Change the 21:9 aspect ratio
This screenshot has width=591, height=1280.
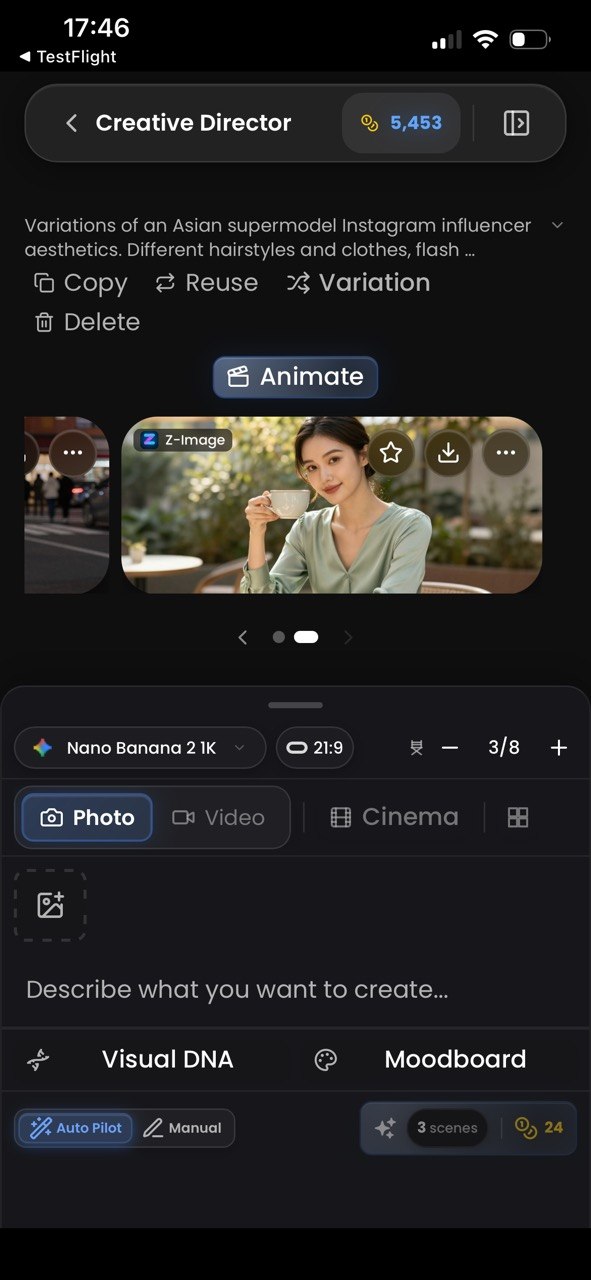(314, 748)
